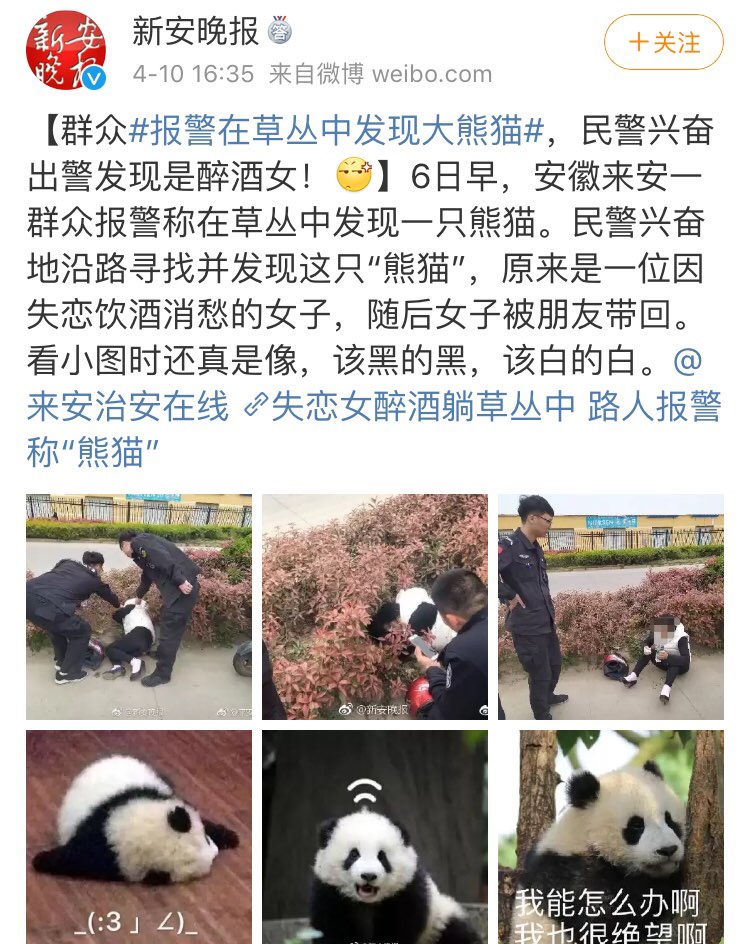View the panda with wifi symbol image

coord(375,836)
